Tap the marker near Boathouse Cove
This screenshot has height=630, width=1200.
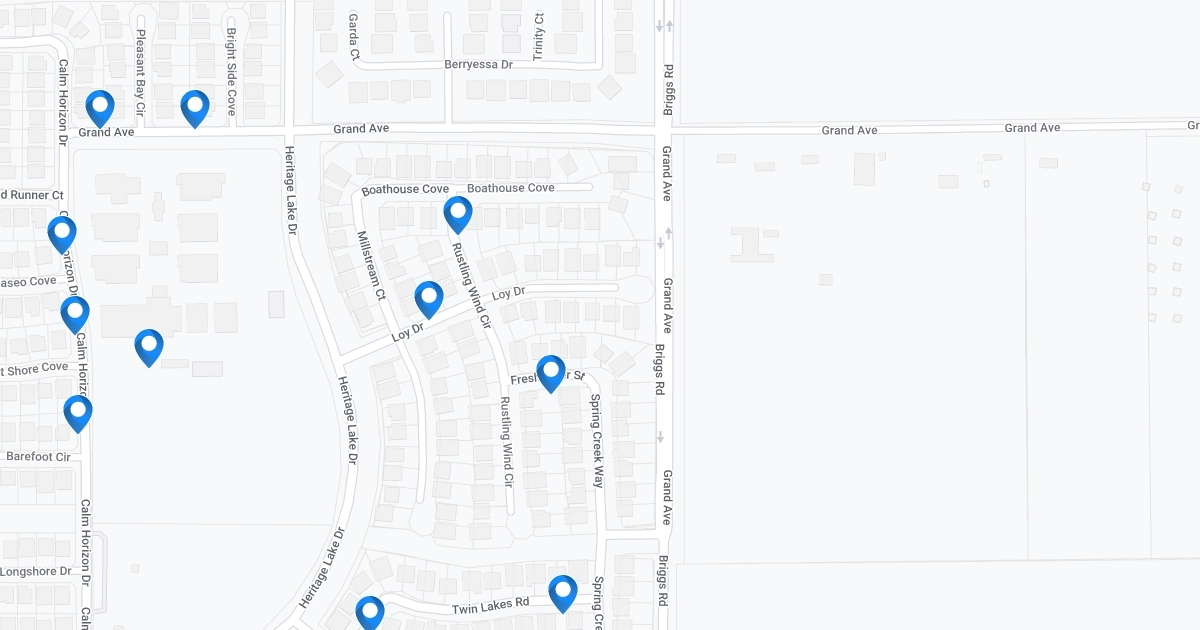tap(458, 213)
